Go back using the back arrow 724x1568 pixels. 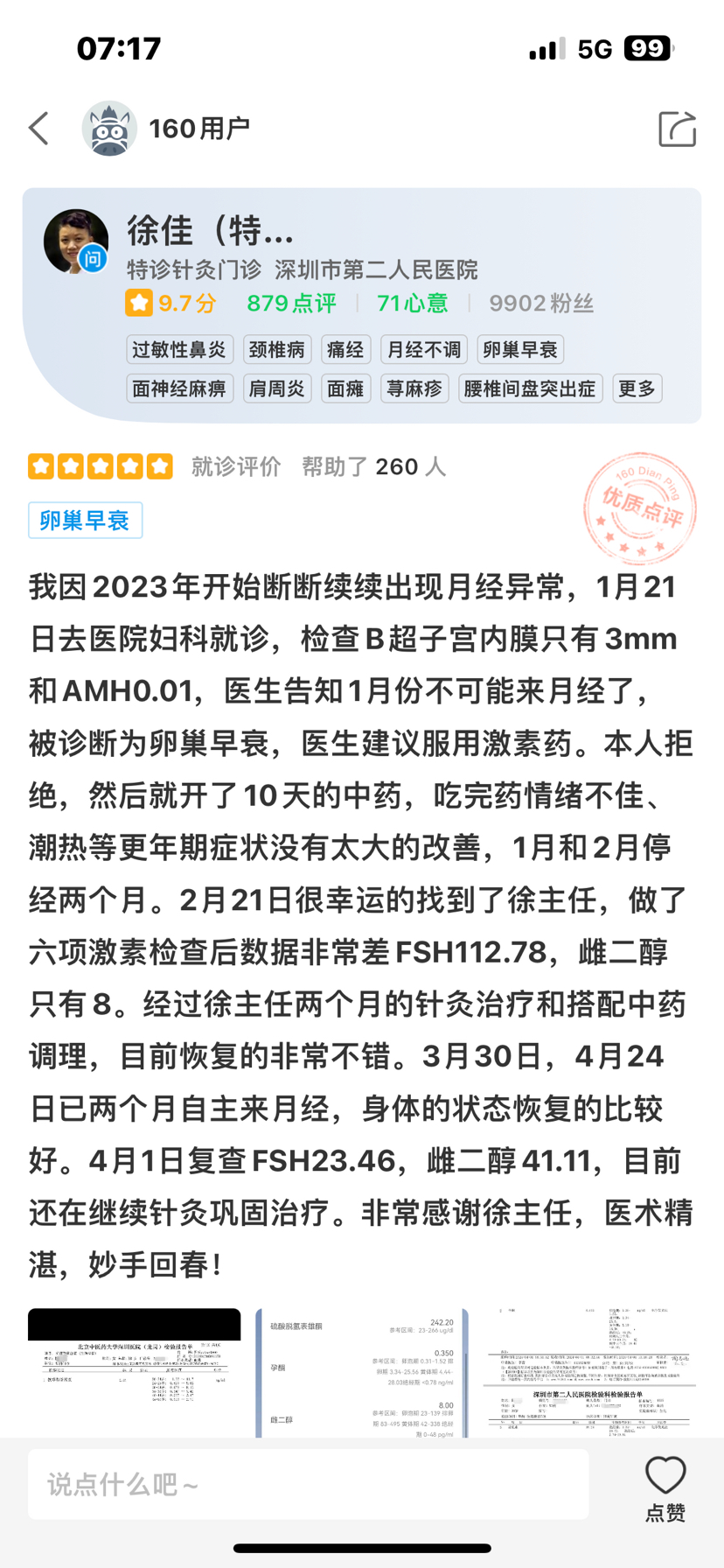tap(39, 129)
